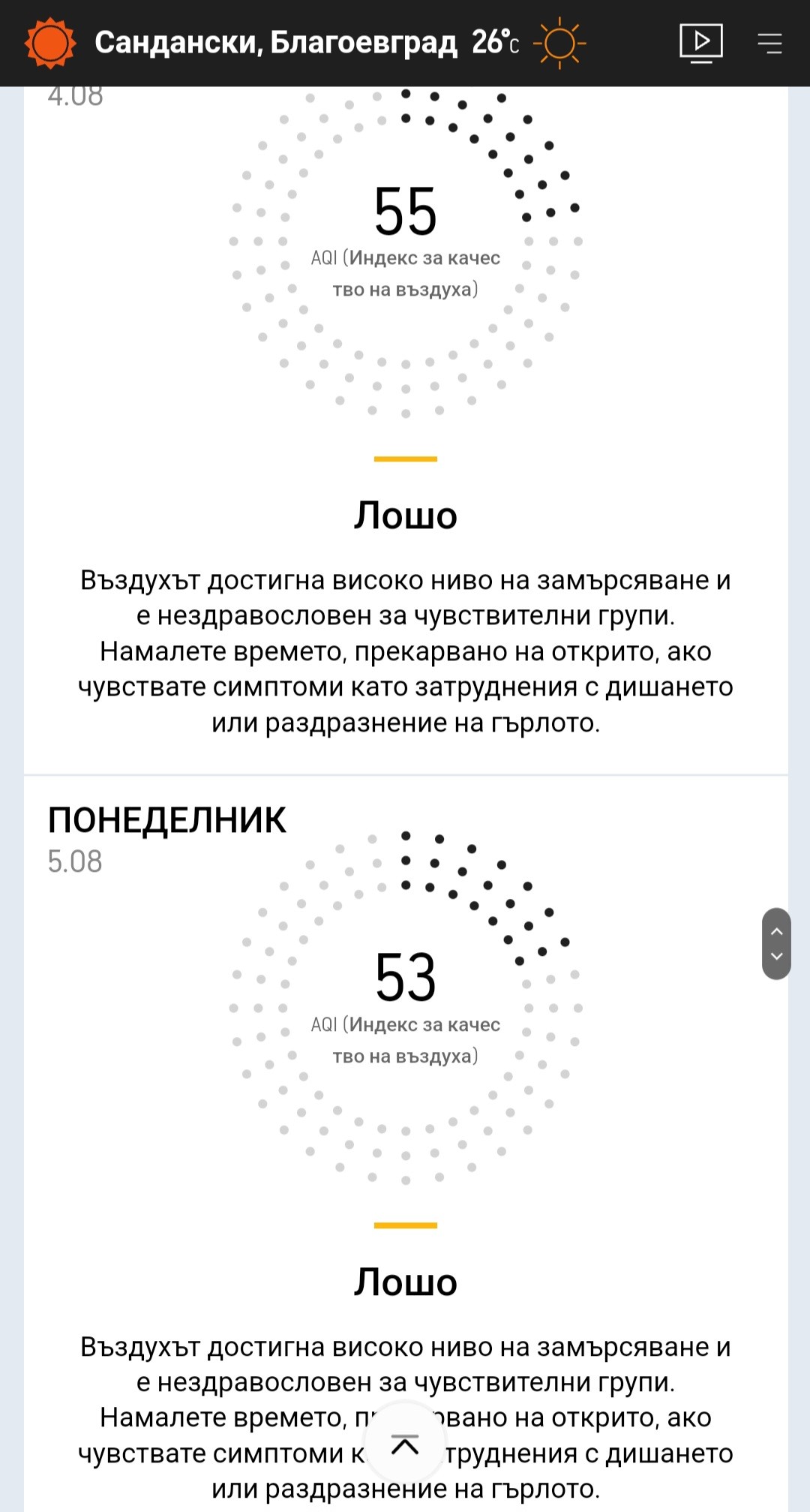Open the hamburger menu
Image resolution: width=810 pixels, height=1512 pixels.
click(x=769, y=44)
